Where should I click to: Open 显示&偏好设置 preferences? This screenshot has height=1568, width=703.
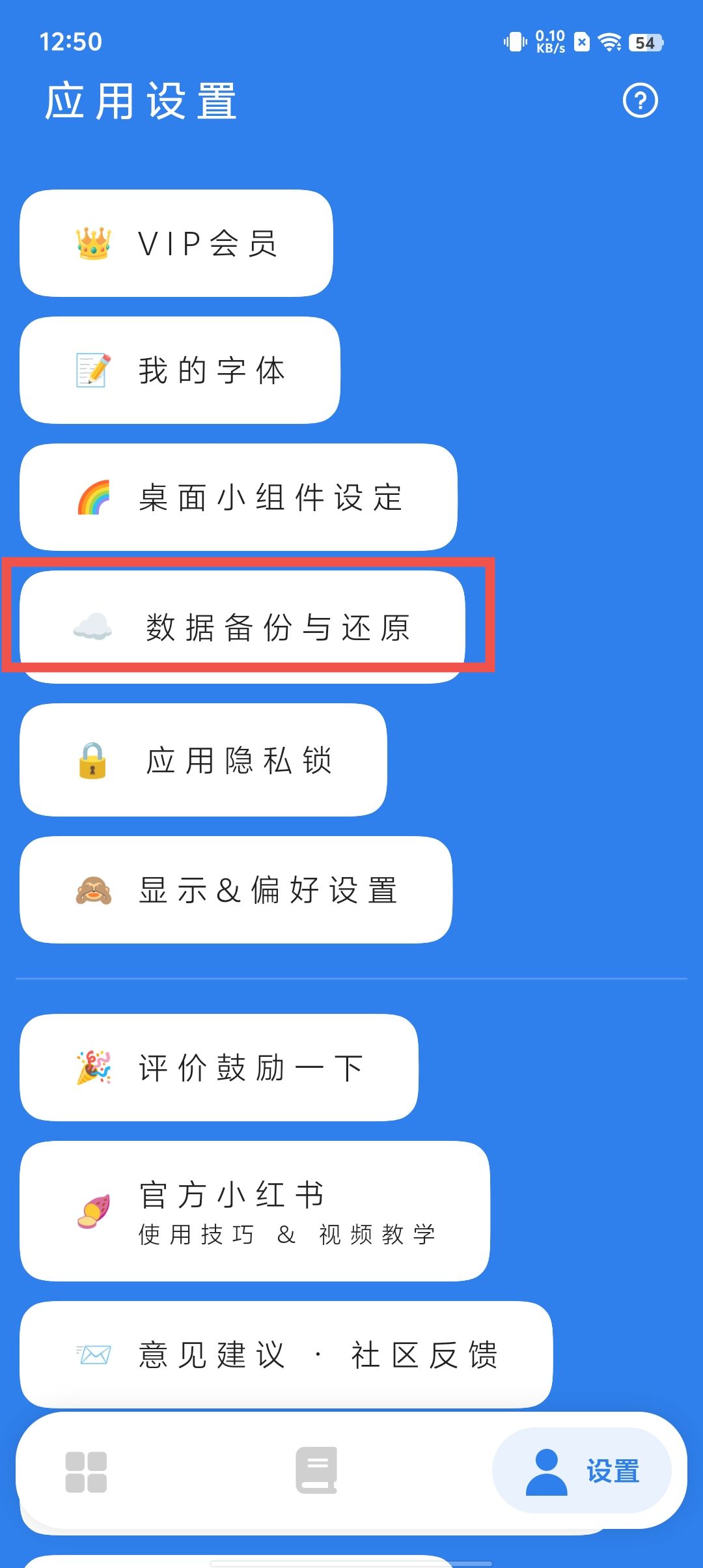point(236,890)
